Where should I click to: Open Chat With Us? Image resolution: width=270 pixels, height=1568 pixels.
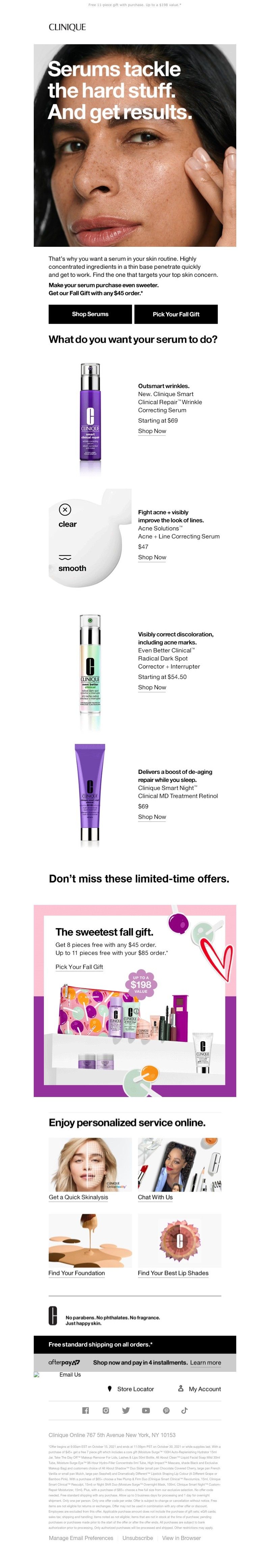[155, 1197]
